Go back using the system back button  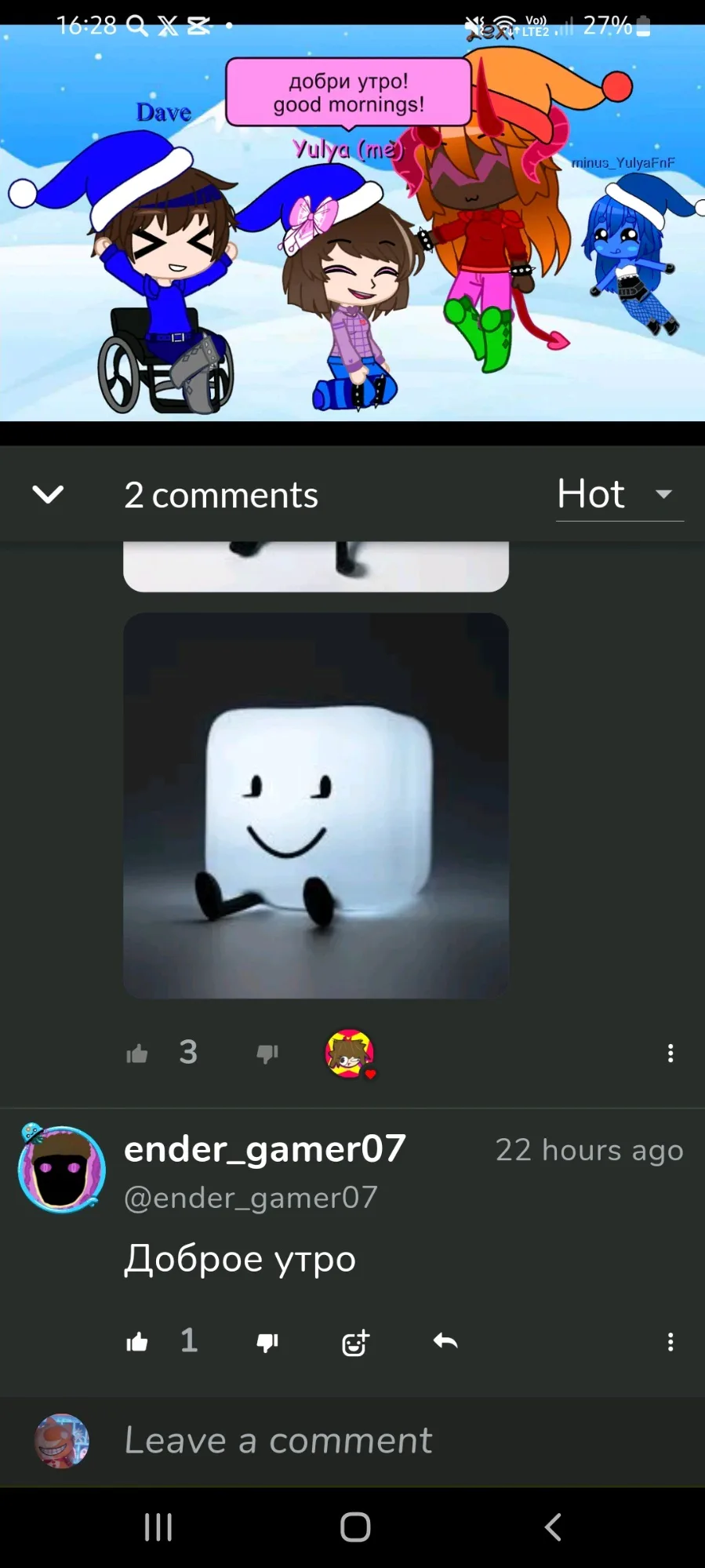pyautogui.click(x=553, y=1526)
